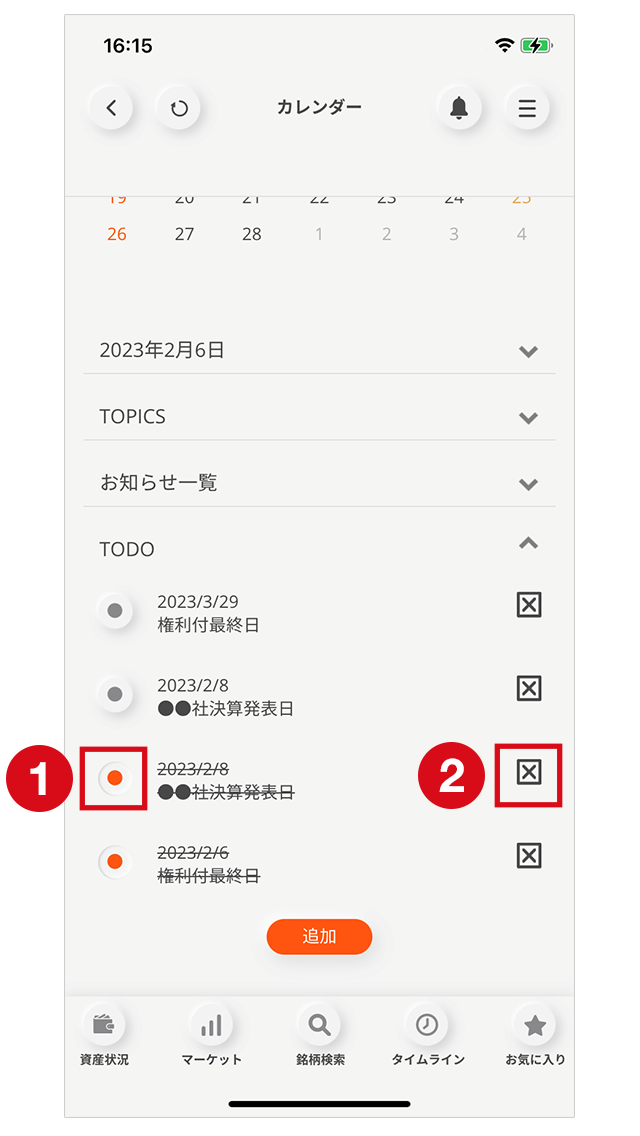Open the 銘柄検索 tab

point(320,1035)
